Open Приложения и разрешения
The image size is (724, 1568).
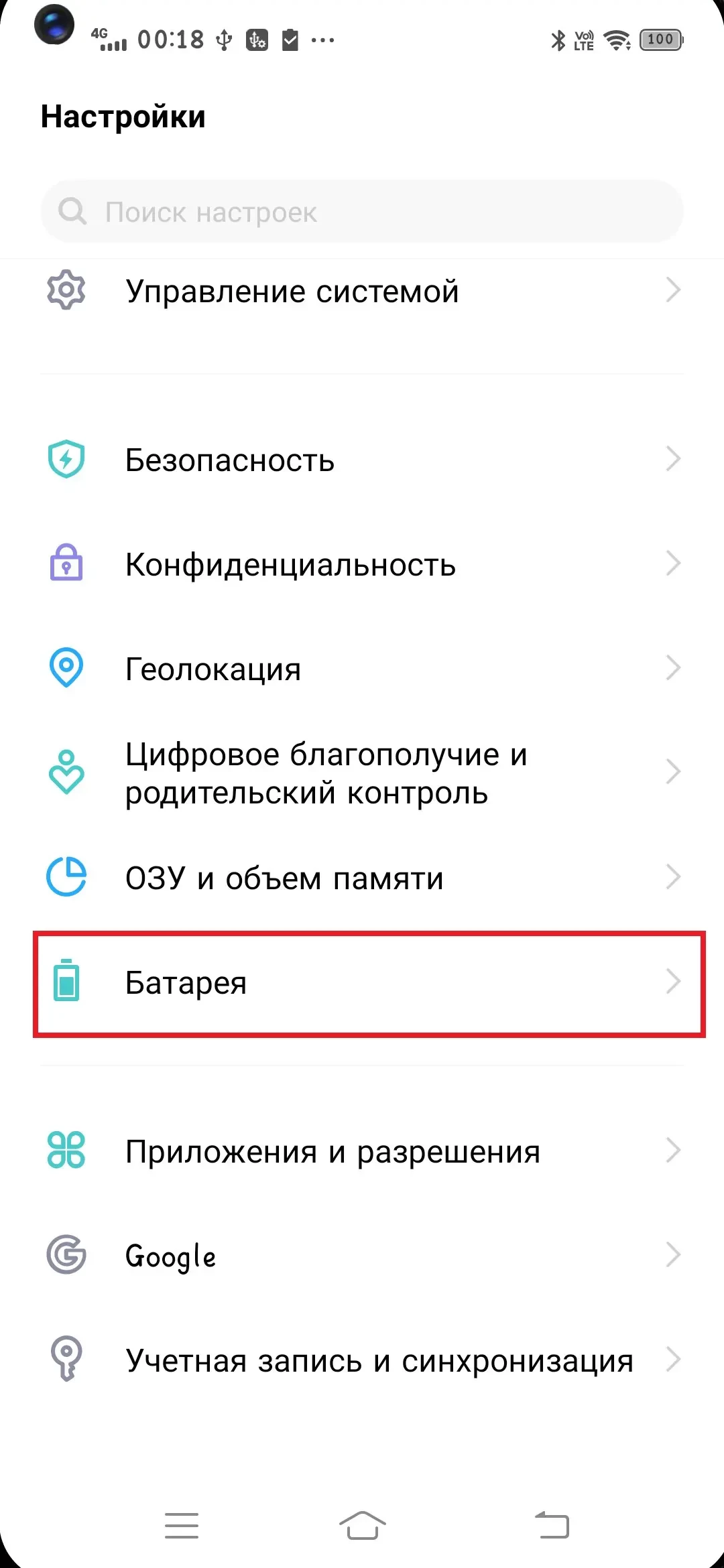(362, 1152)
